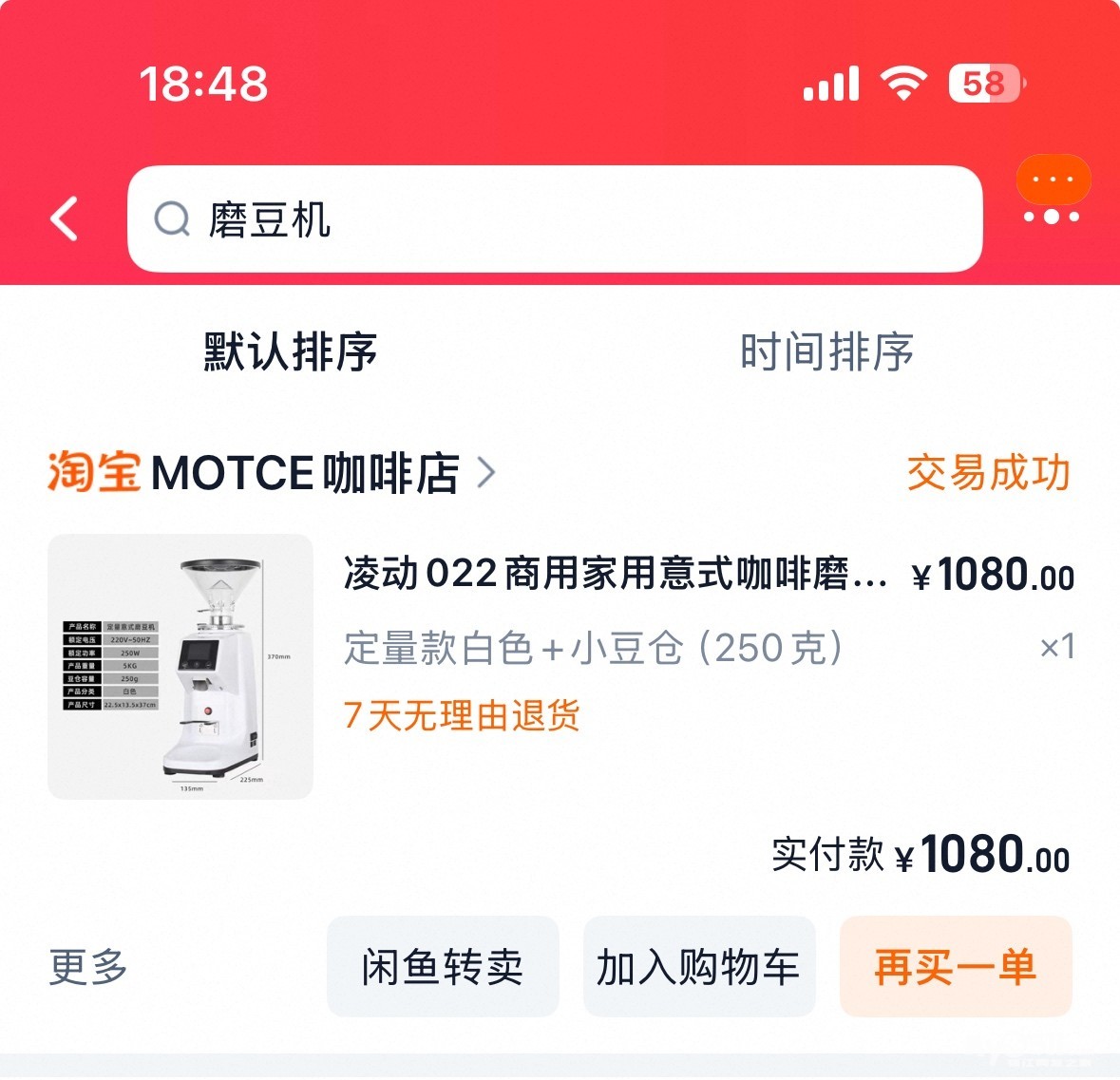Go back using the arrow icon
Image resolution: width=1120 pixels, height=1080 pixels.
point(65,219)
